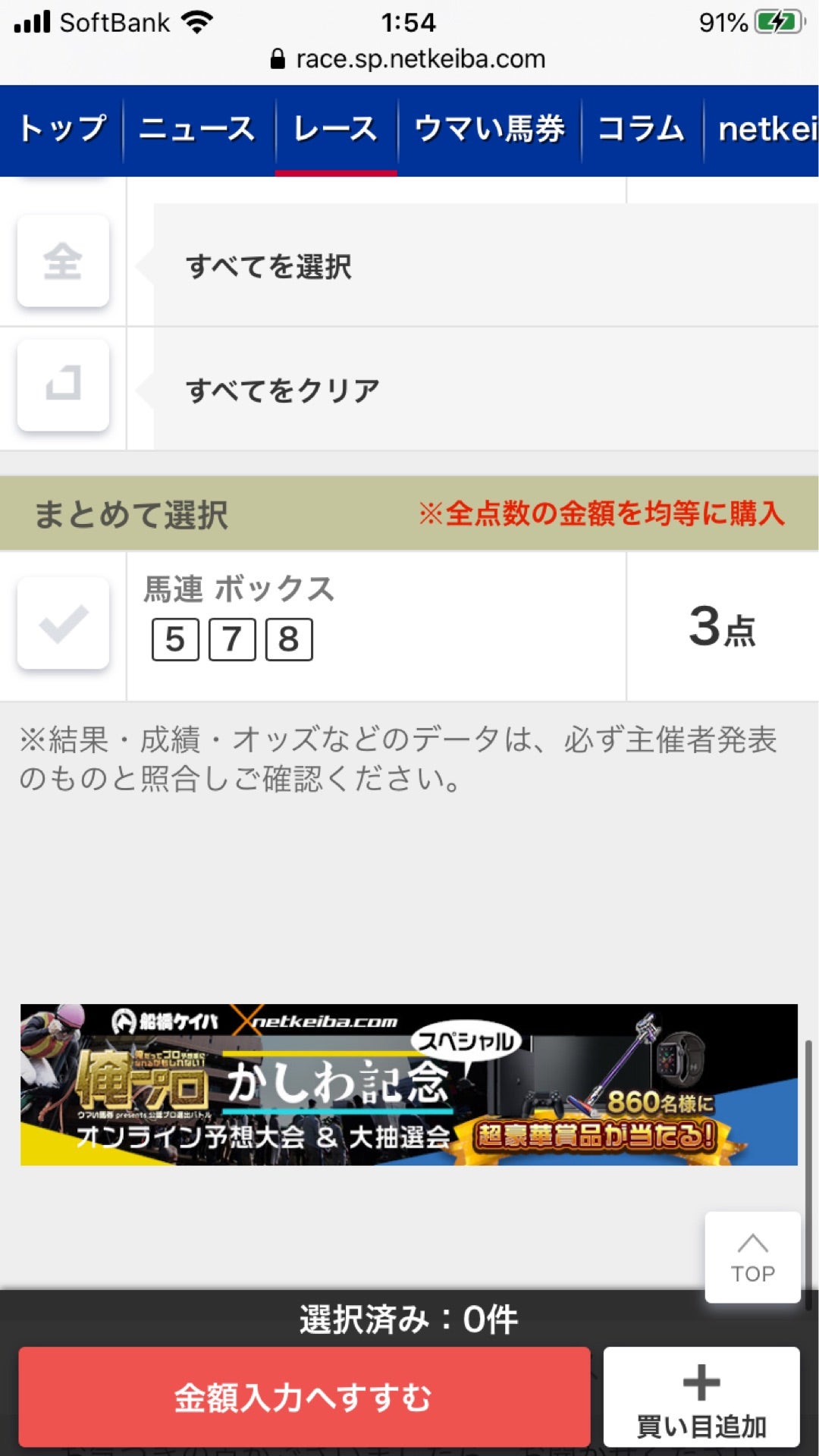Tap the すべてをクリア button
Screen dimensions: 819x1456
(x=63, y=385)
